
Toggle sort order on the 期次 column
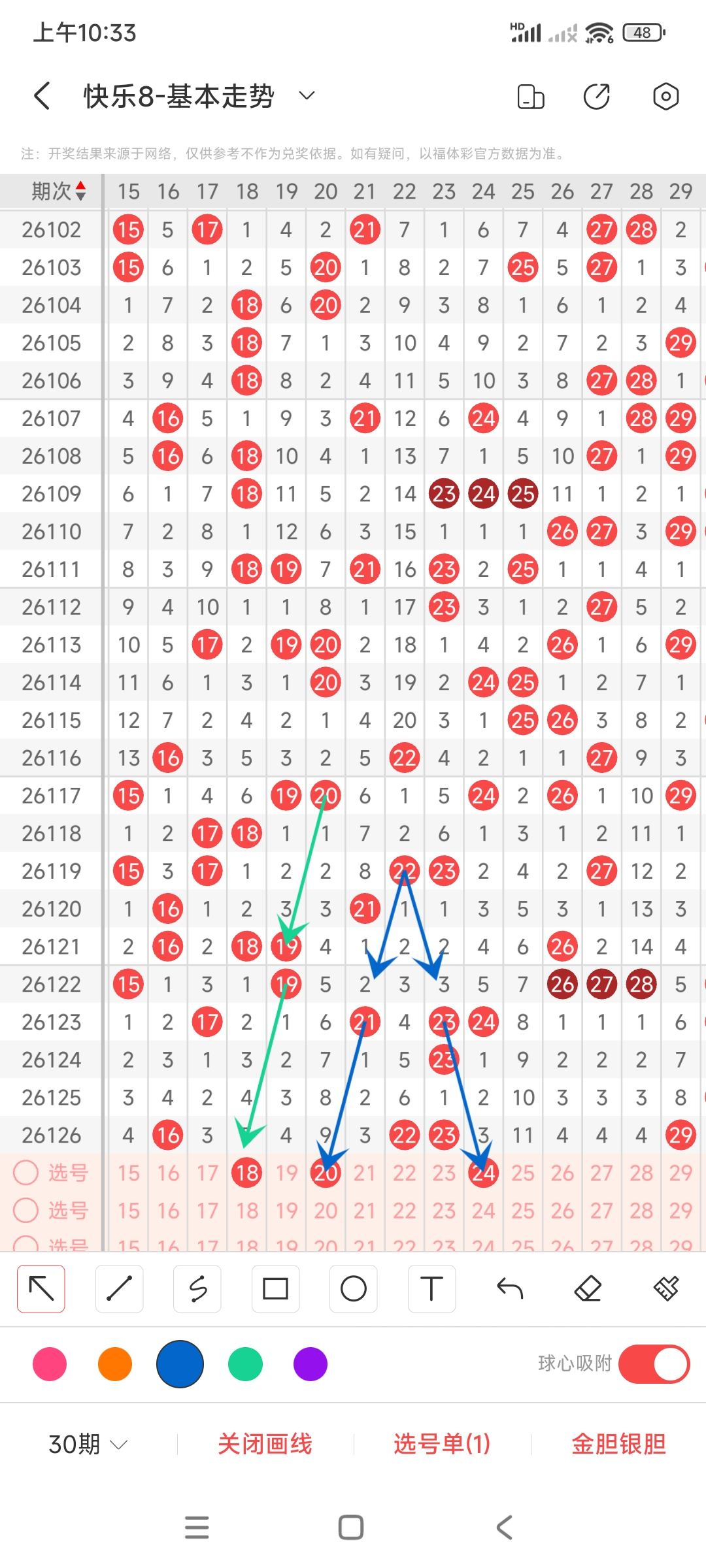tap(58, 191)
